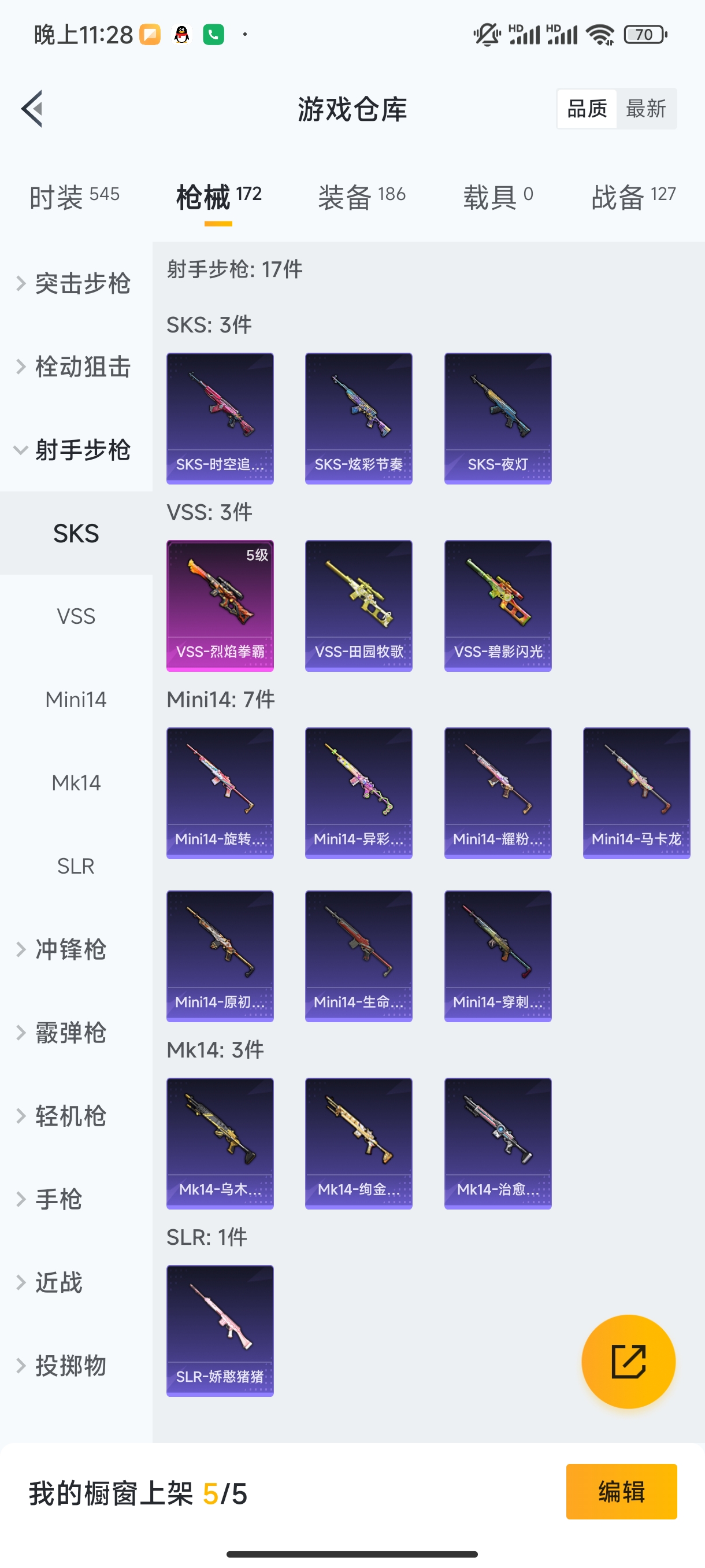
Task: Switch to the 时装 tab
Action: point(74,197)
